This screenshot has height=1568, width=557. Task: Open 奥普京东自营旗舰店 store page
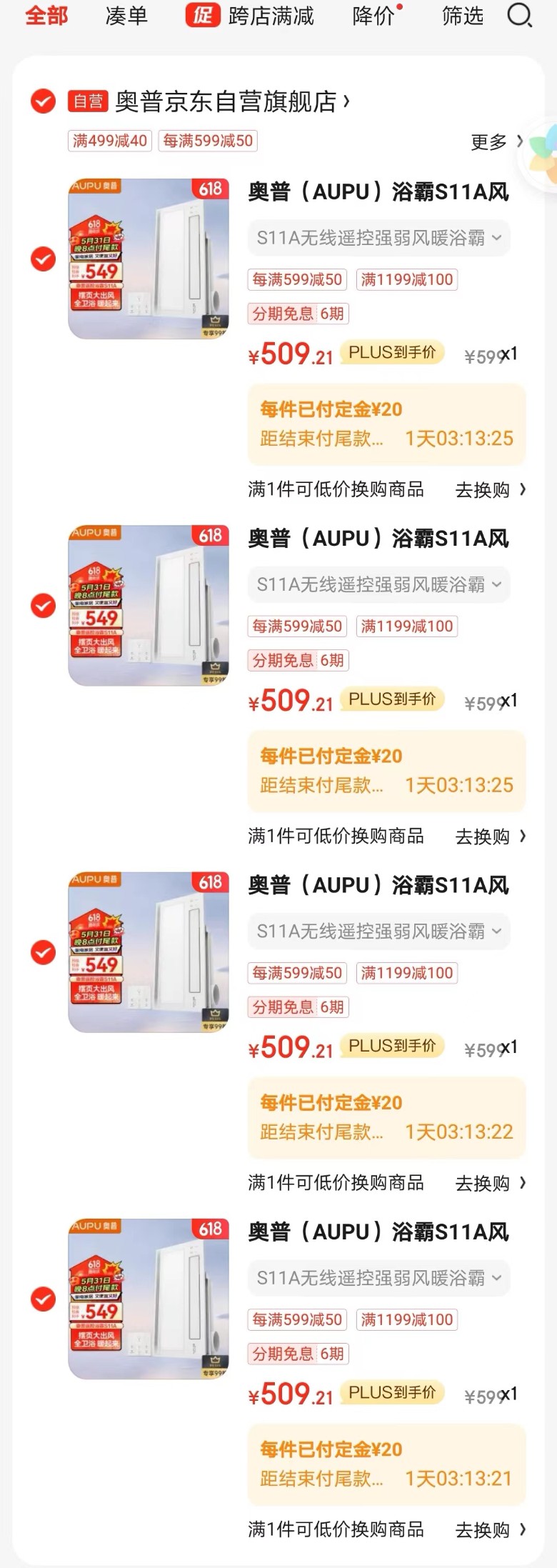click(x=226, y=101)
